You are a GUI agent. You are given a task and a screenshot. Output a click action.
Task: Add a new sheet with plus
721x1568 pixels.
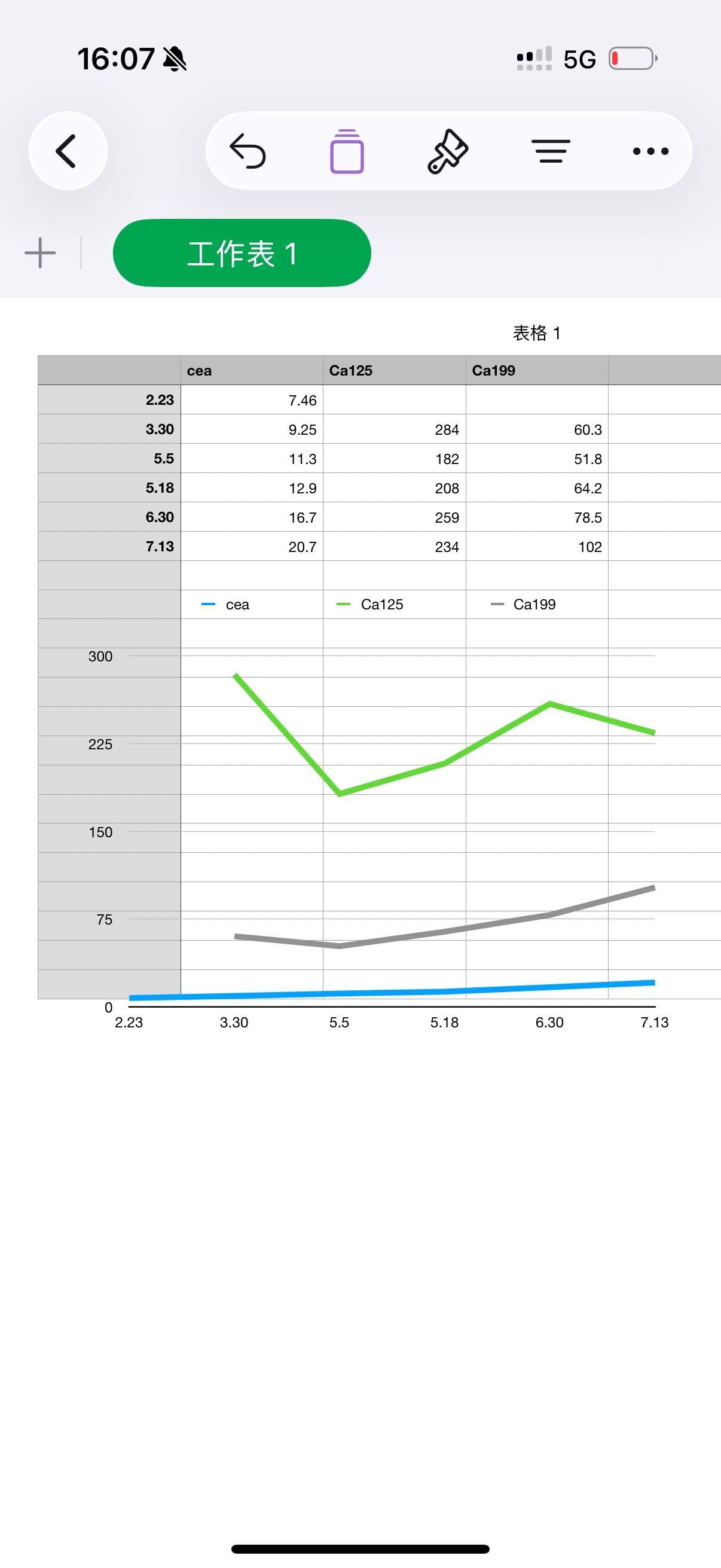tap(40, 252)
